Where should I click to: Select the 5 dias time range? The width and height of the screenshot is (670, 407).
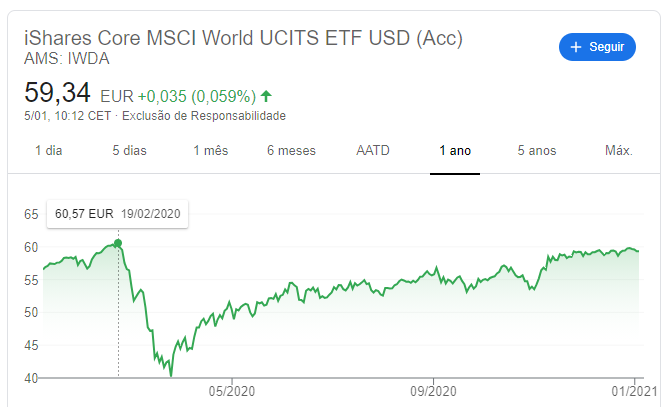point(129,151)
